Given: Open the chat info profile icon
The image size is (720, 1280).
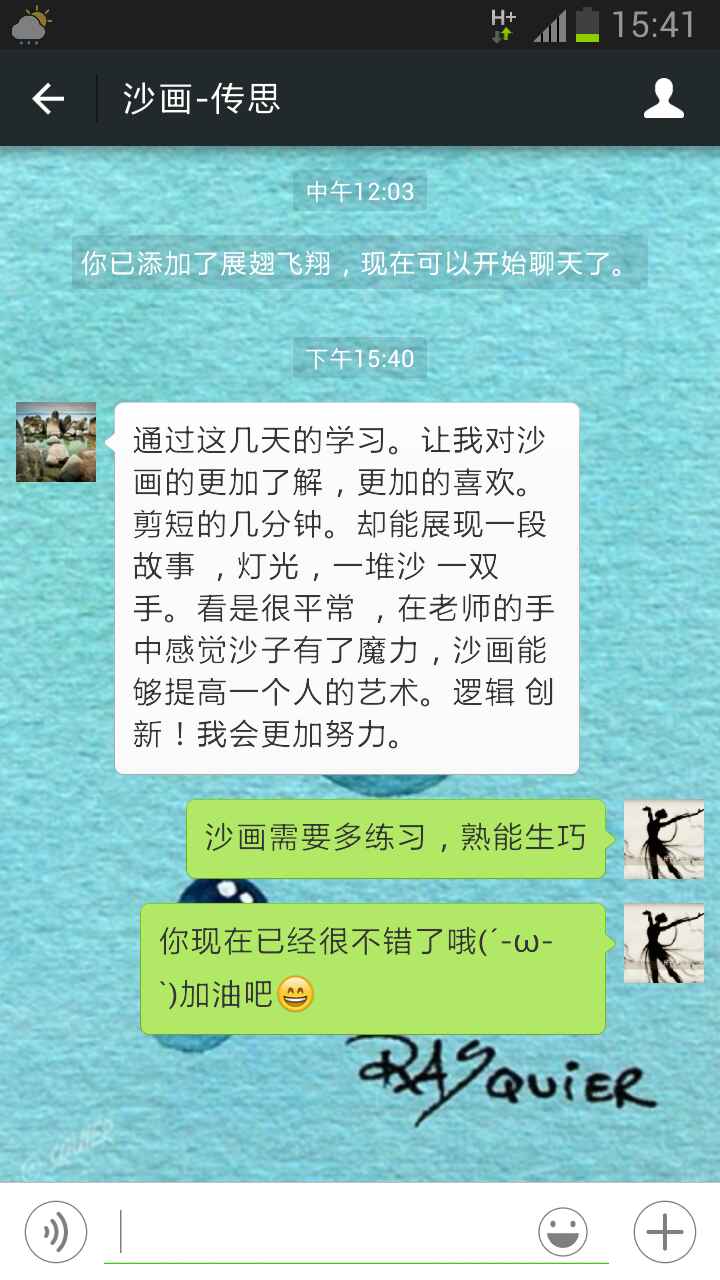Looking at the screenshot, I should [663, 98].
